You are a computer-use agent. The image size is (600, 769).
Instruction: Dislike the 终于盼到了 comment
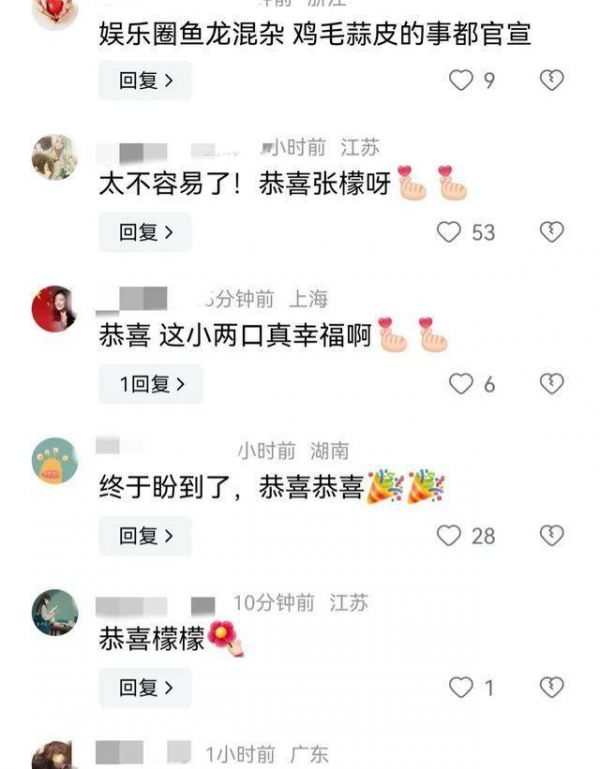(x=551, y=536)
